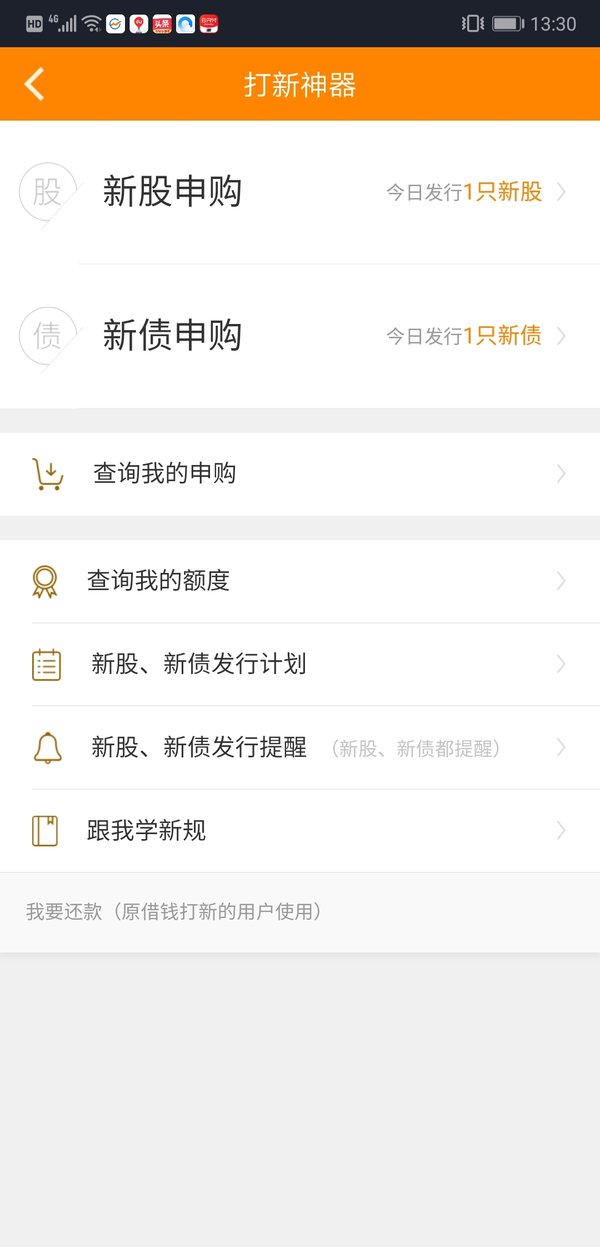Open 新股、新债发行提醒 settings

click(300, 747)
